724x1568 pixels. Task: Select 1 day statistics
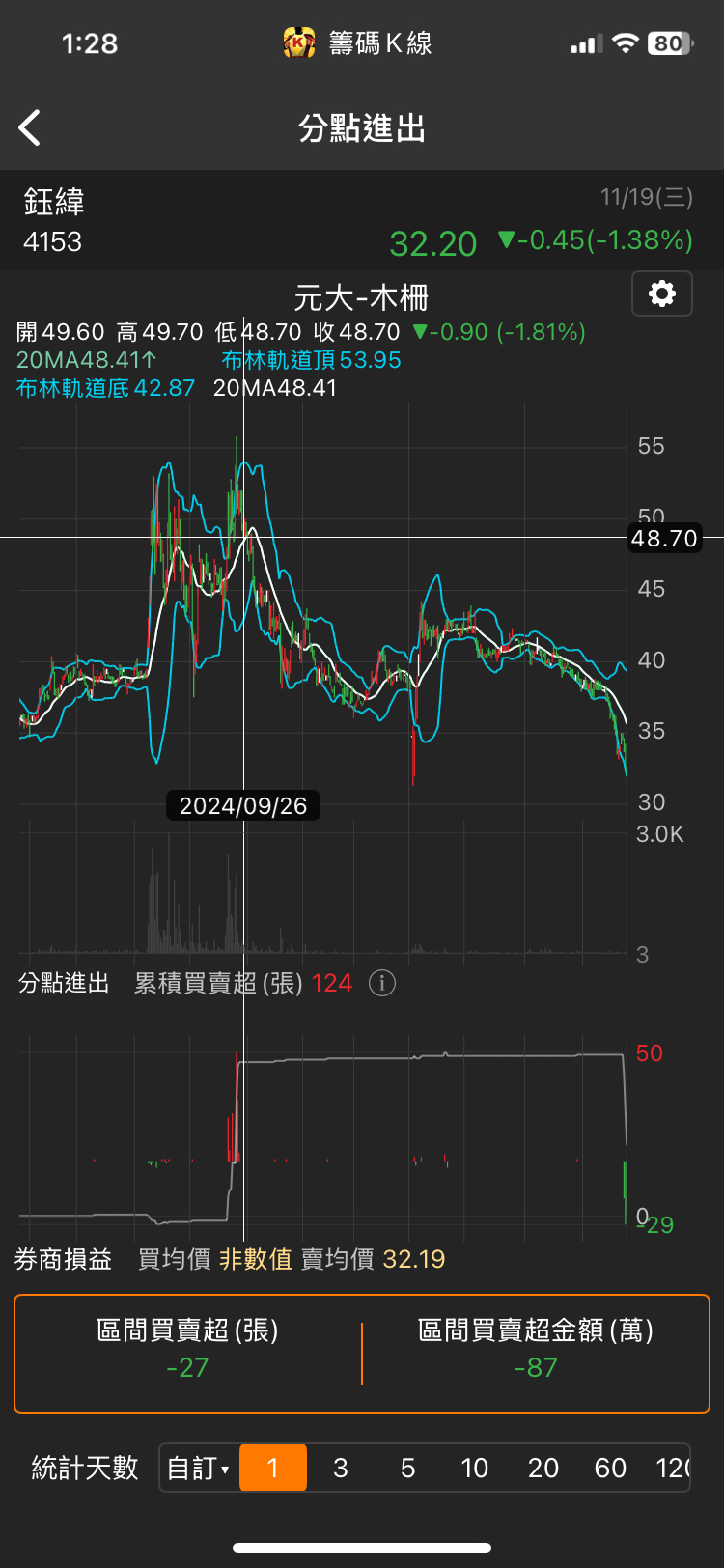pyautogui.click(x=273, y=1469)
